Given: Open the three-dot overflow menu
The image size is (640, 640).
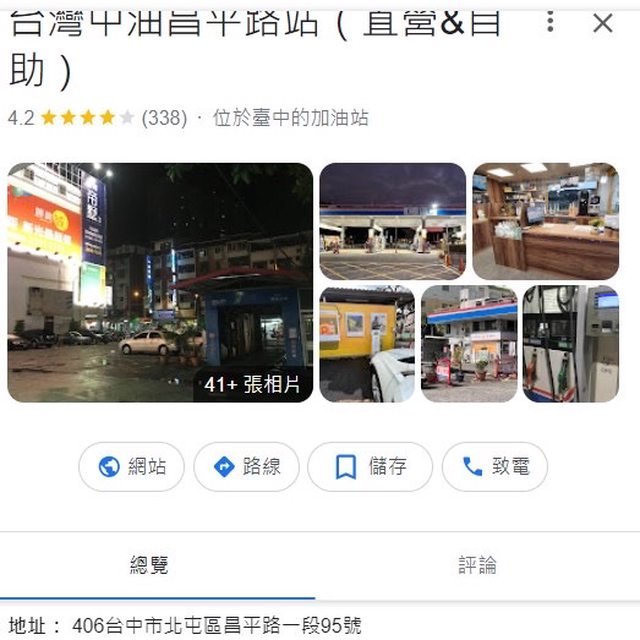Looking at the screenshot, I should [x=550, y=22].
